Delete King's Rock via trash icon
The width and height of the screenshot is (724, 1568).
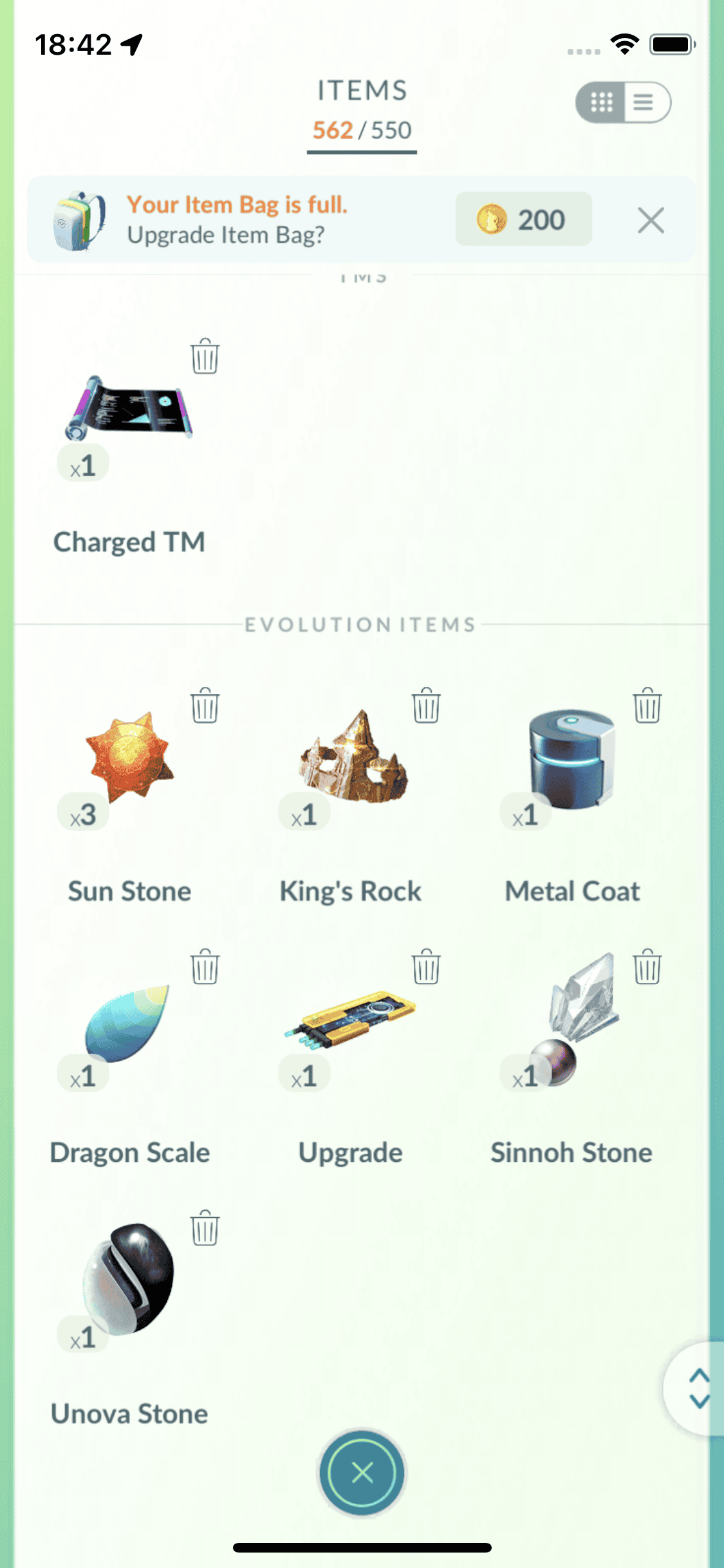426,706
